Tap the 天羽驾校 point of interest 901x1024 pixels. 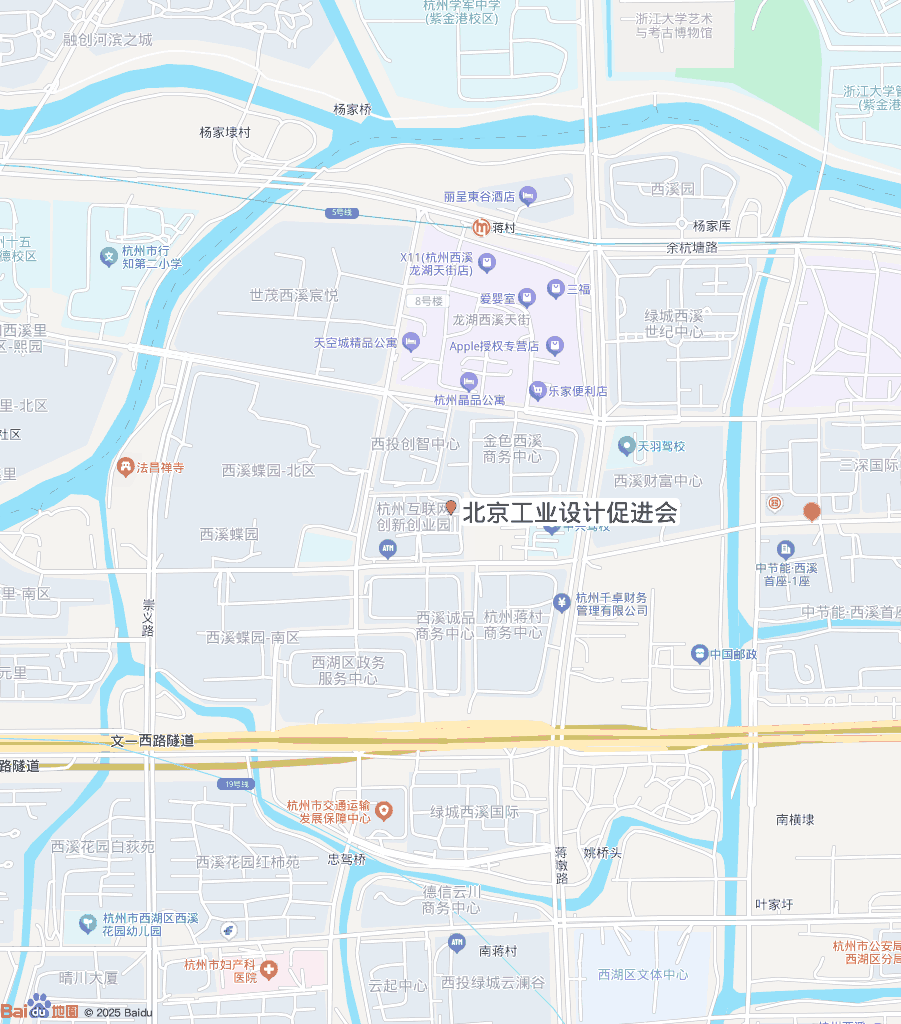[x=626, y=444]
